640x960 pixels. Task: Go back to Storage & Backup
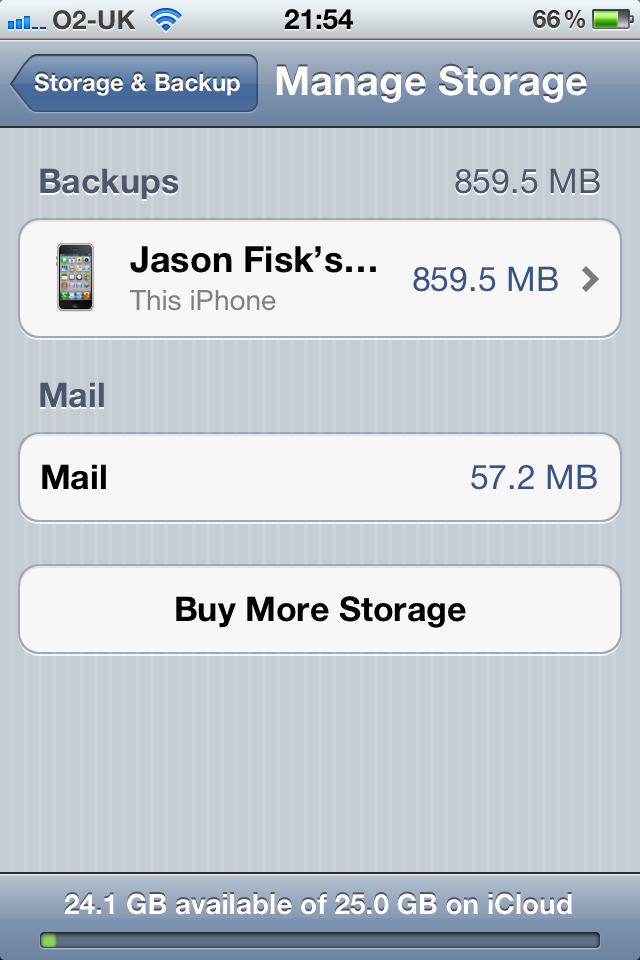click(x=135, y=83)
